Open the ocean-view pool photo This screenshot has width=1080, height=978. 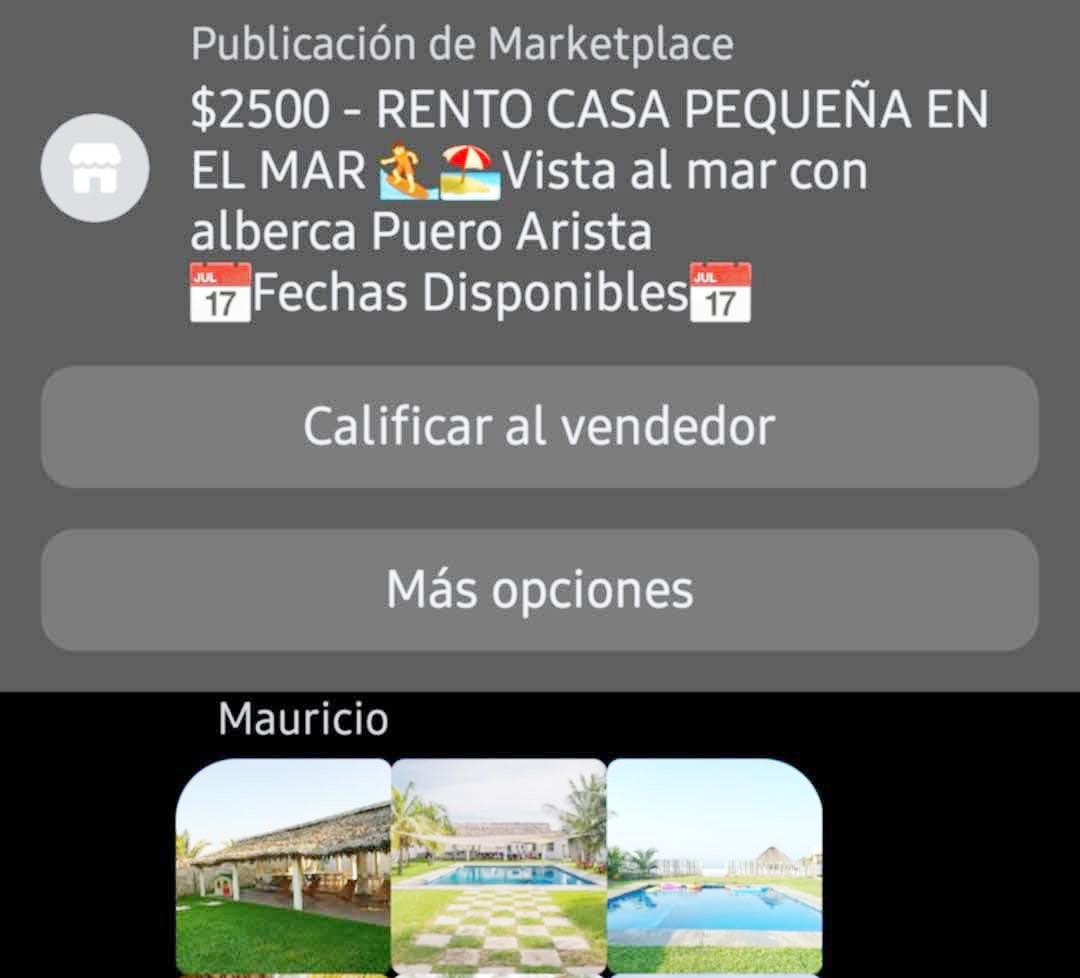(x=714, y=866)
